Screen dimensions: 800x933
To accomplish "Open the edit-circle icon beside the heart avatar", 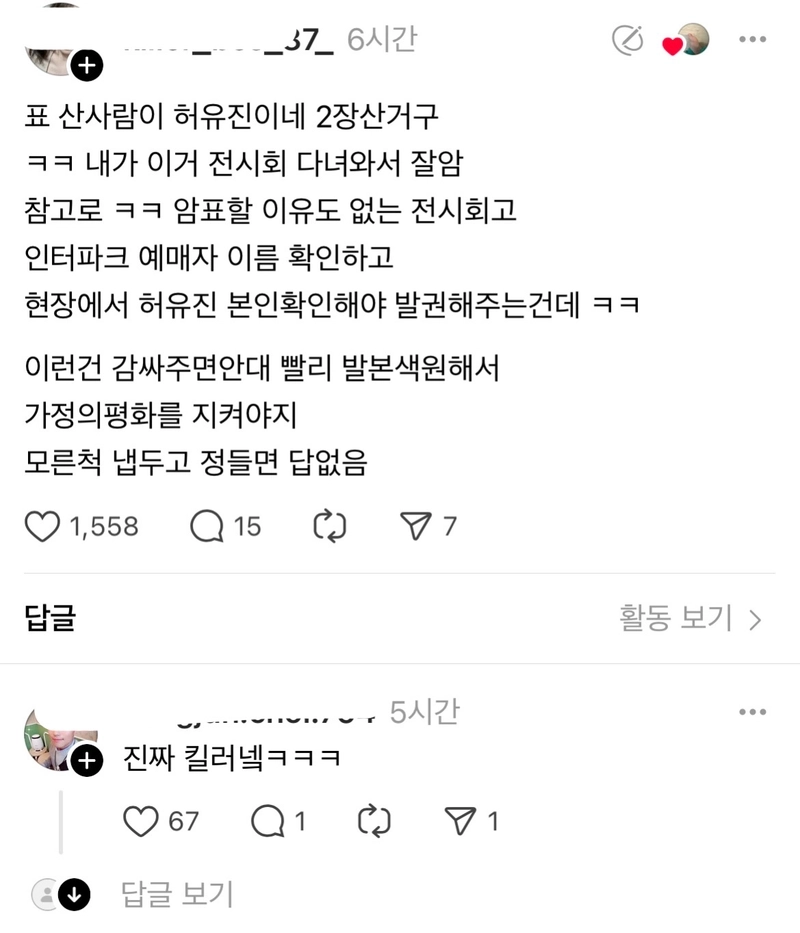I will coord(627,40).
